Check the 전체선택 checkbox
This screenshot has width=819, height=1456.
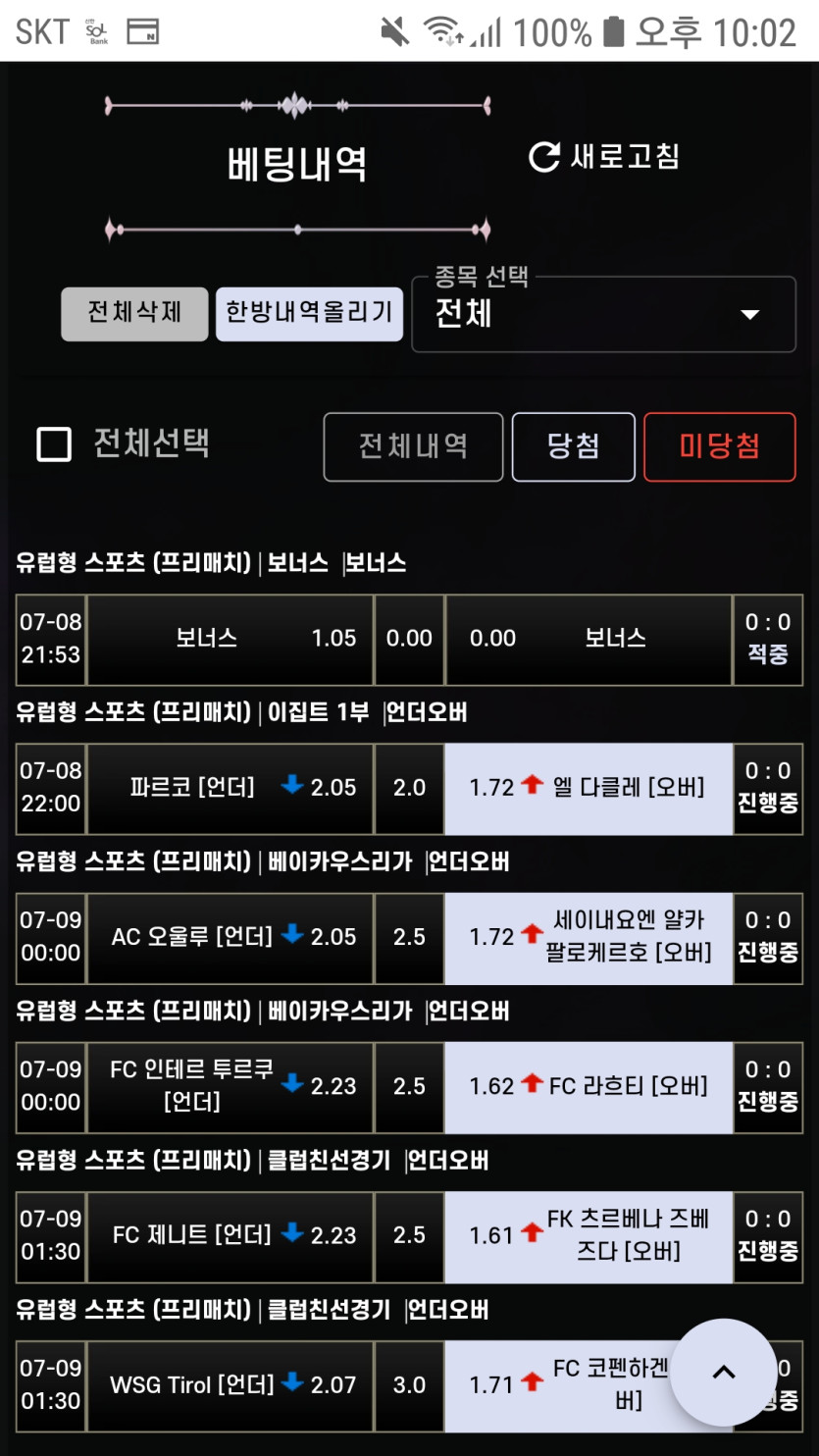click(x=54, y=444)
